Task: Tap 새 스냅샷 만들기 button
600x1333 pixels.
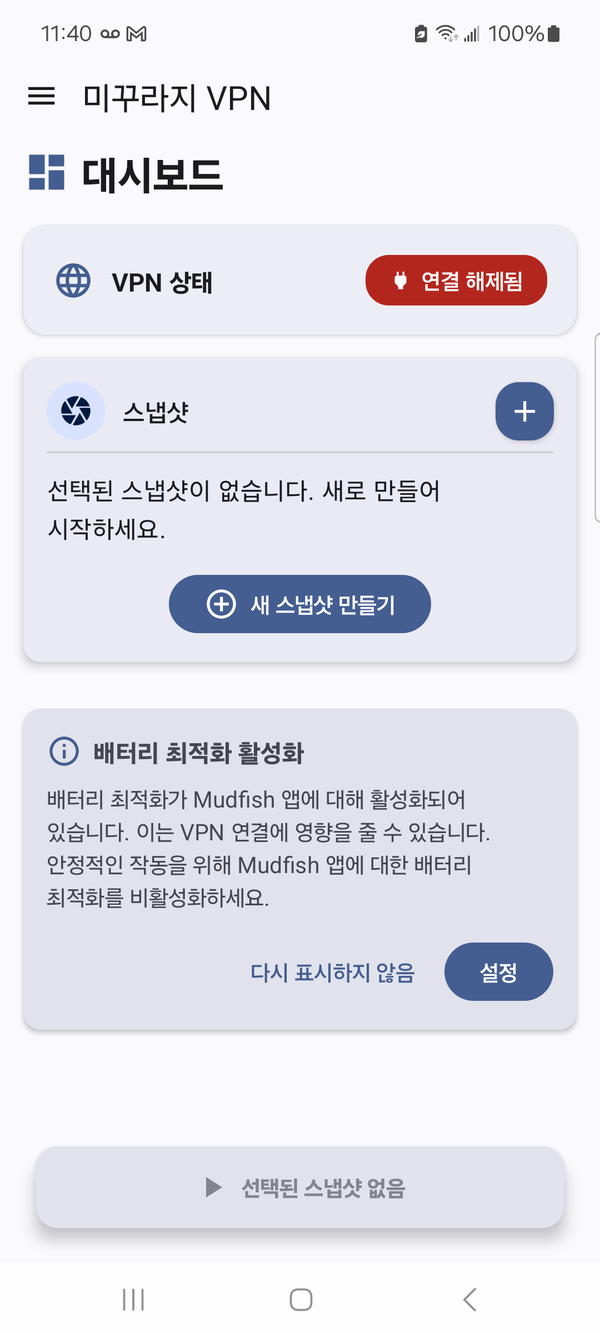Action: 300,604
